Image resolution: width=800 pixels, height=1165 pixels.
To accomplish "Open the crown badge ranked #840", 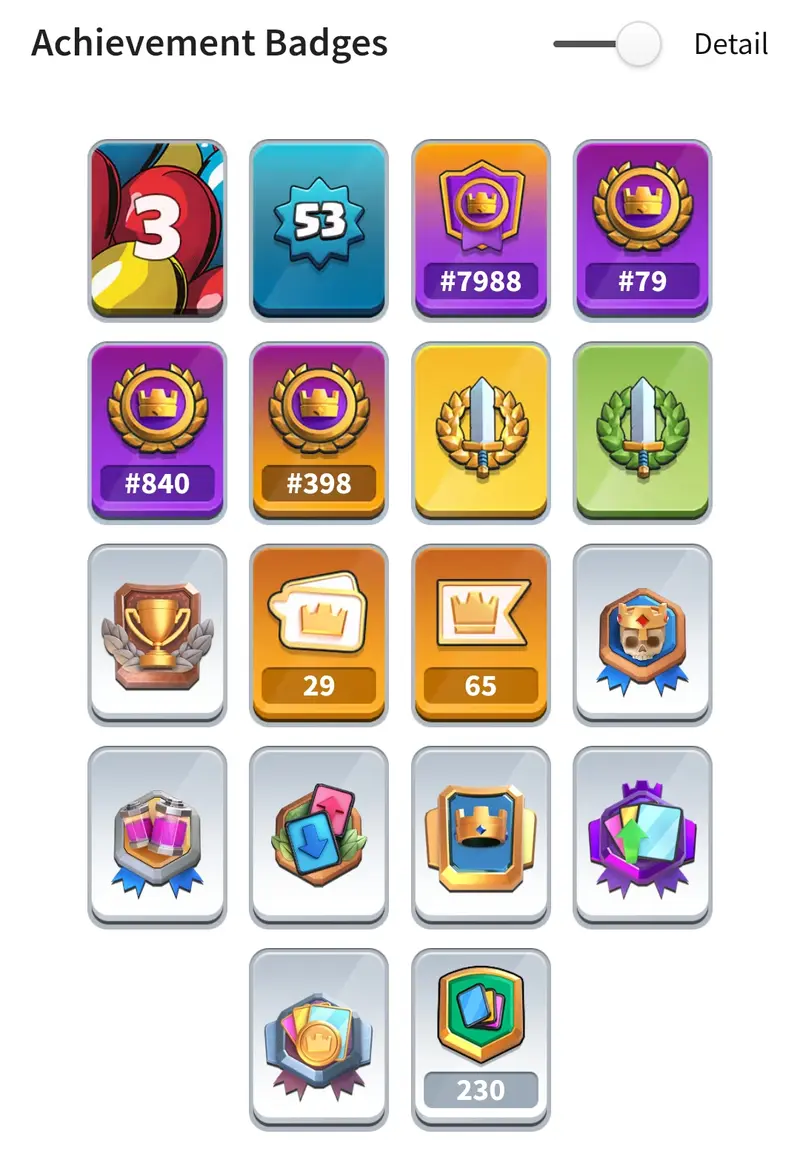I will click(157, 432).
